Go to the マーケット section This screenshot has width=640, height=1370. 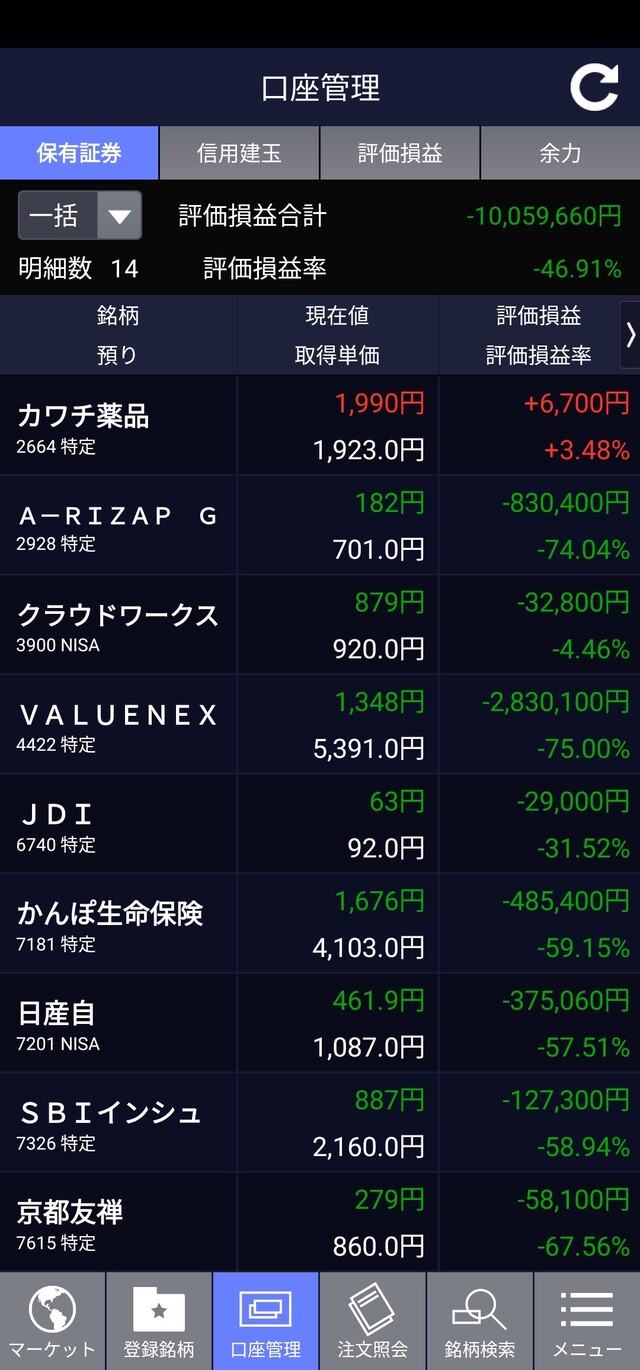(52, 1321)
